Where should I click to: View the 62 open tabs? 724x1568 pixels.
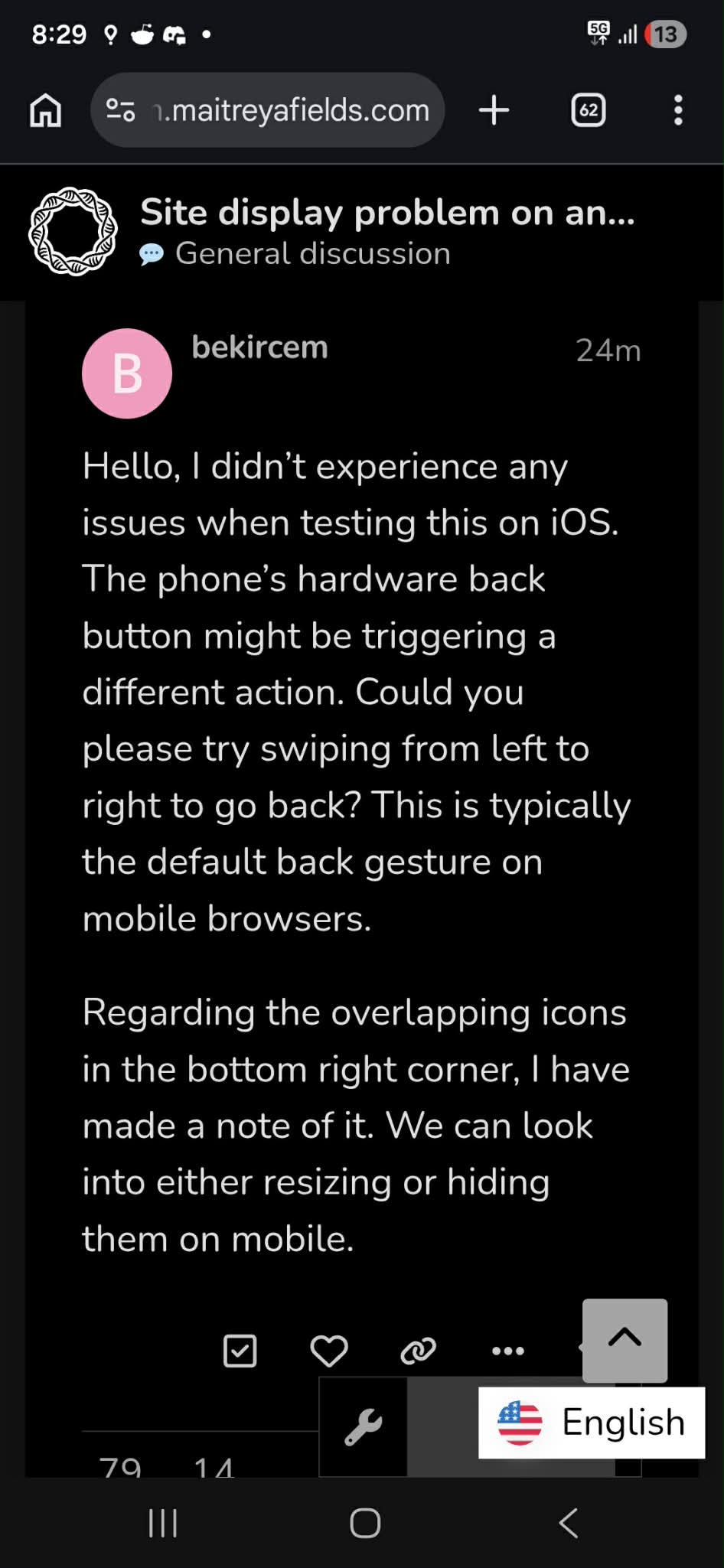pyautogui.click(x=588, y=110)
